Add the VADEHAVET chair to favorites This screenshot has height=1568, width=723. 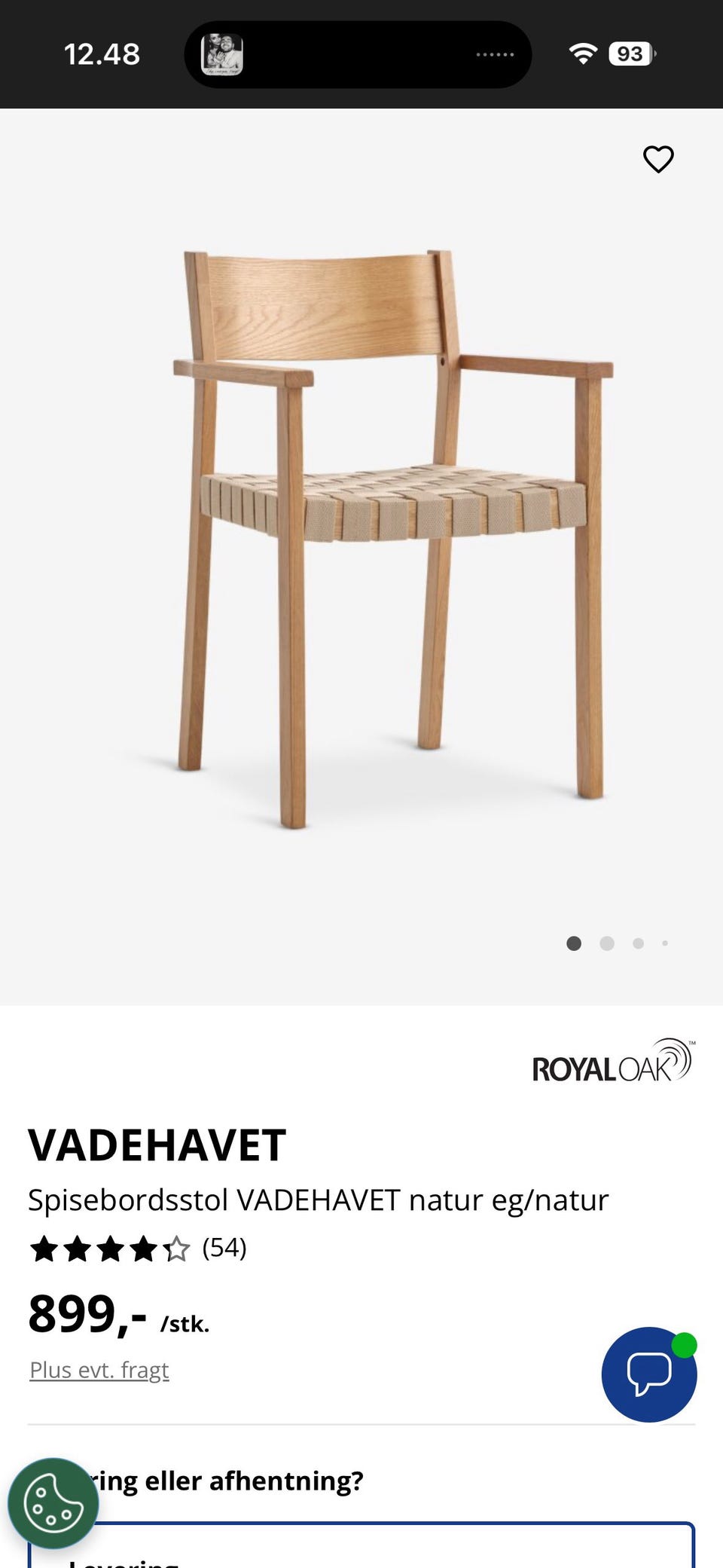(657, 159)
